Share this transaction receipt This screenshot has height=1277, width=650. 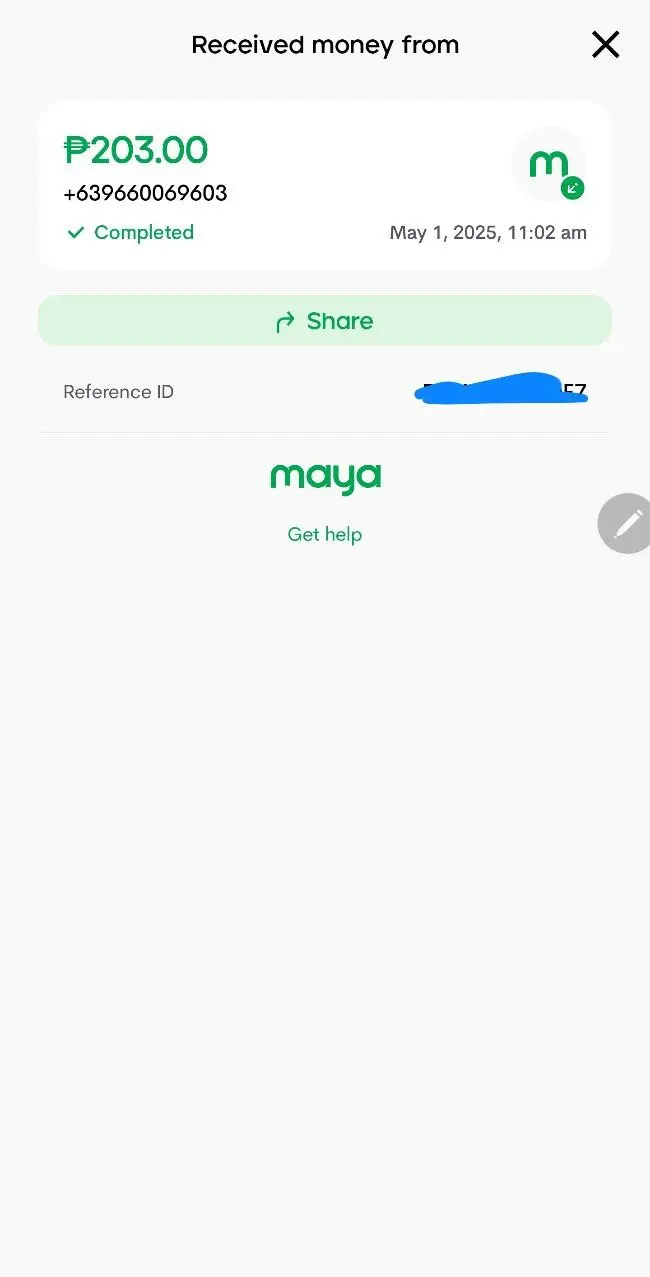tap(325, 321)
